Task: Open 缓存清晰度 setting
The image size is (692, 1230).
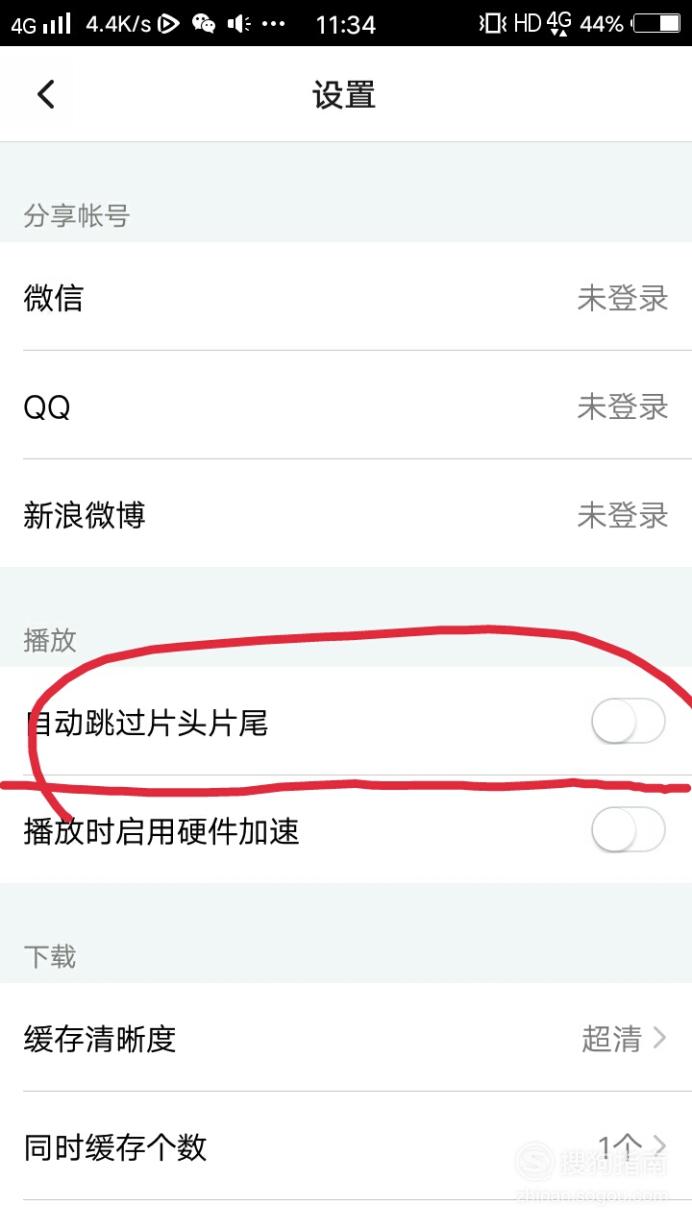Action: click(x=346, y=1038)
